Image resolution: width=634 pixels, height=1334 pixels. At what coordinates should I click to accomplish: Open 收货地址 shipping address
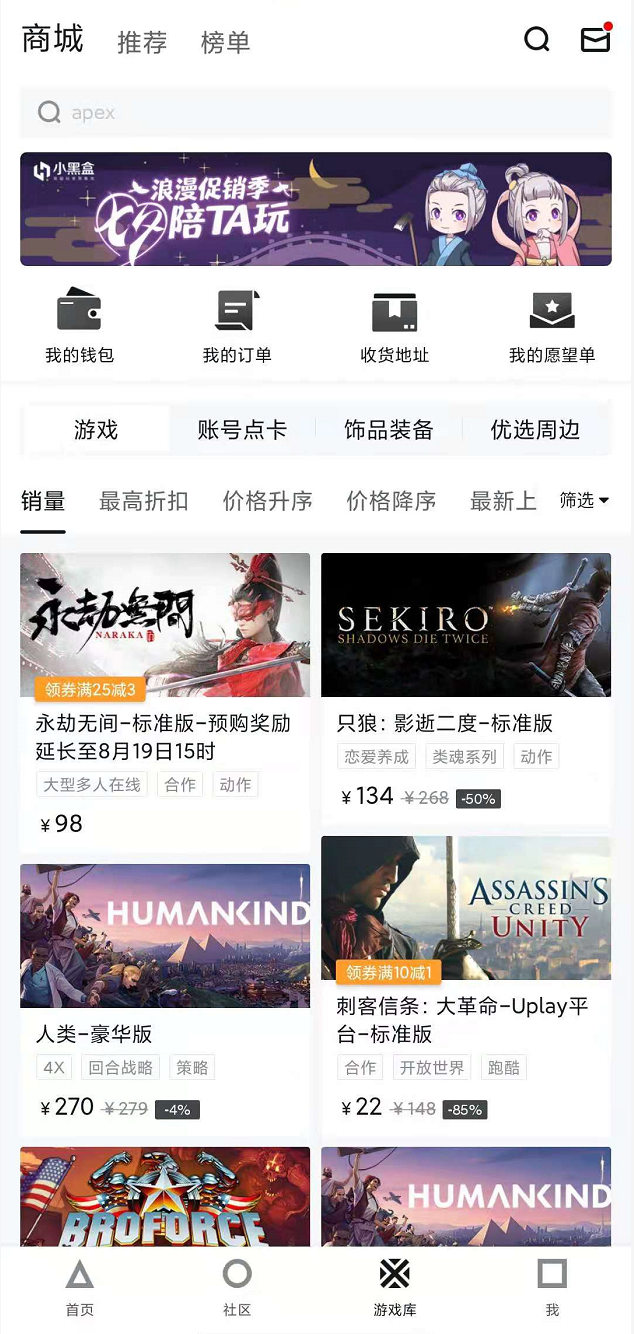[x=395, y=326]
